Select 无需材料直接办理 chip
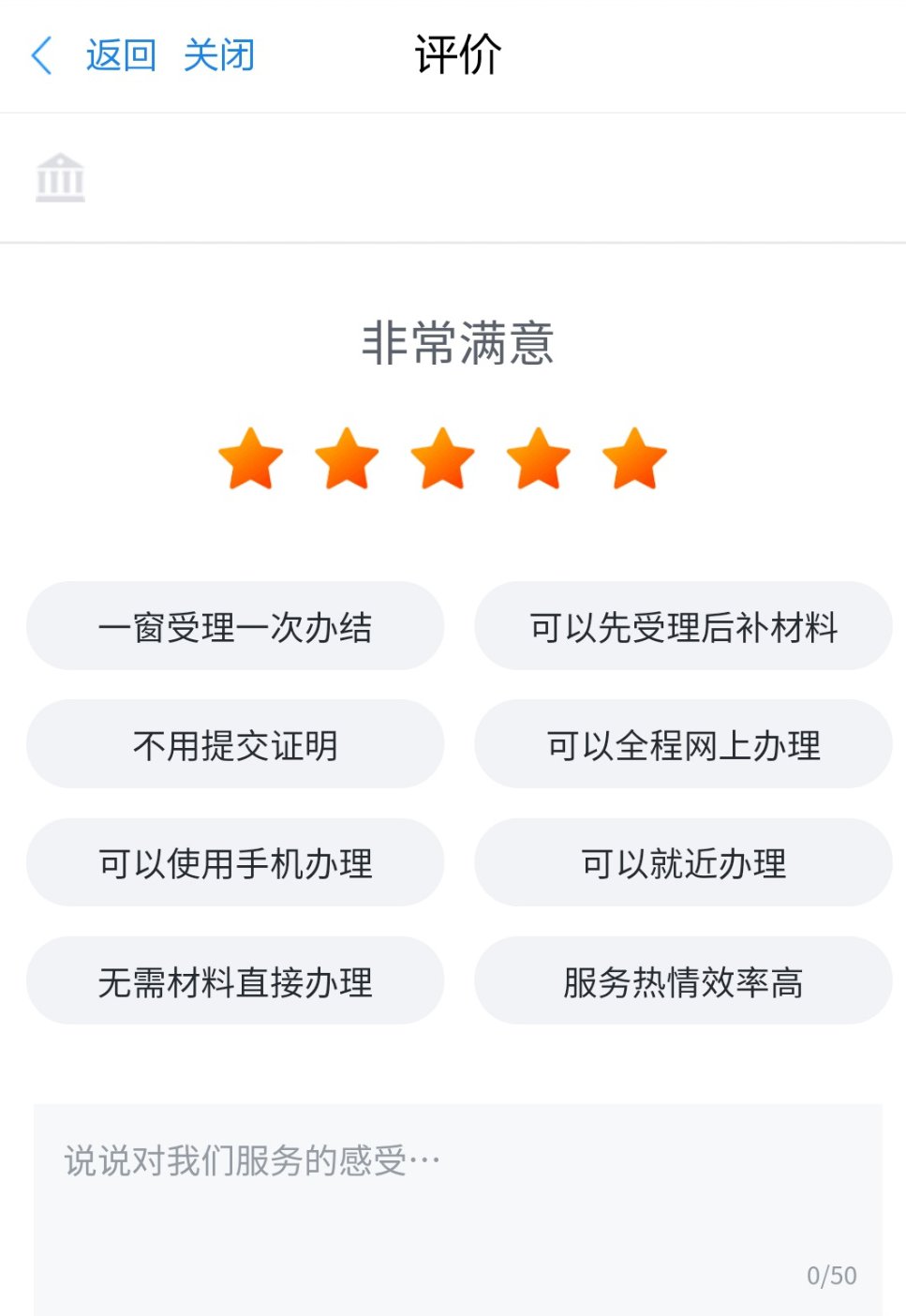This screenshot has width=906, height=1316. [235, 981]
